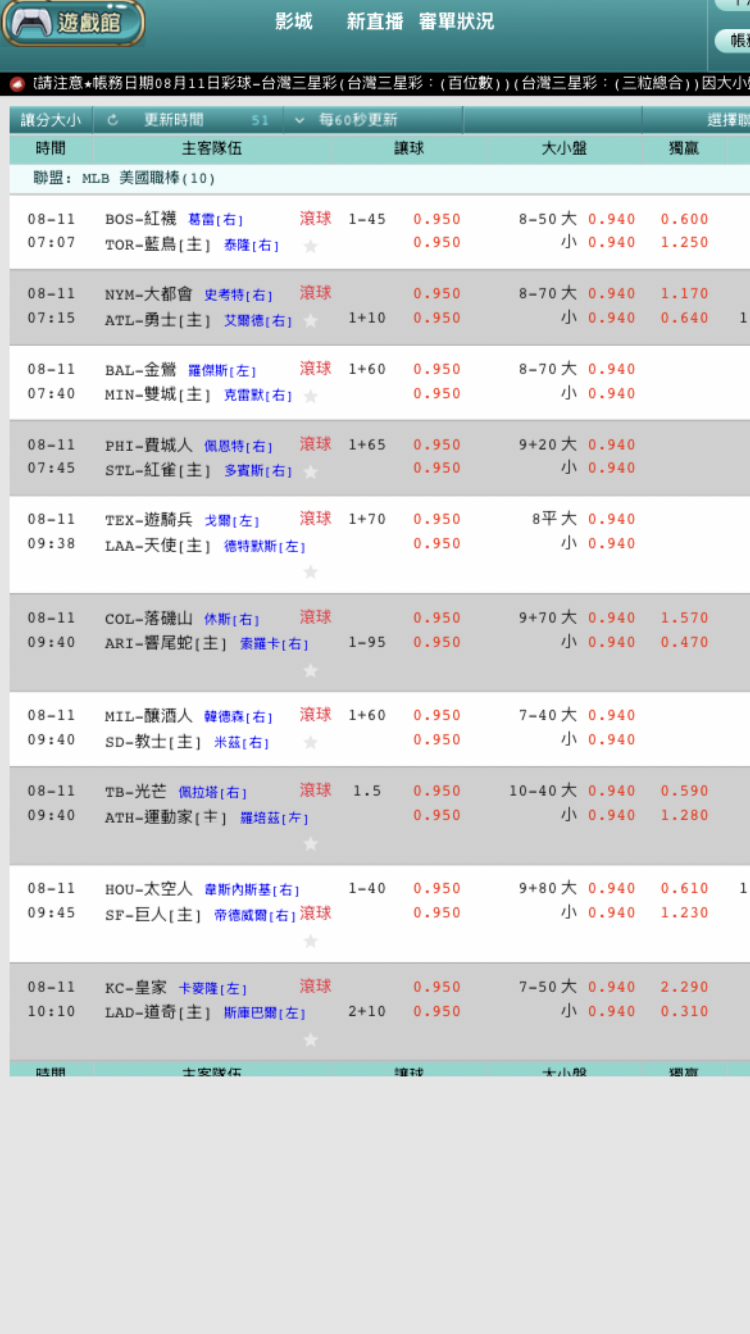Favorite the MIL-釀酒人 vs SD-教士 game
This screenshot has height=1334, width=750.
coord(311,742)
